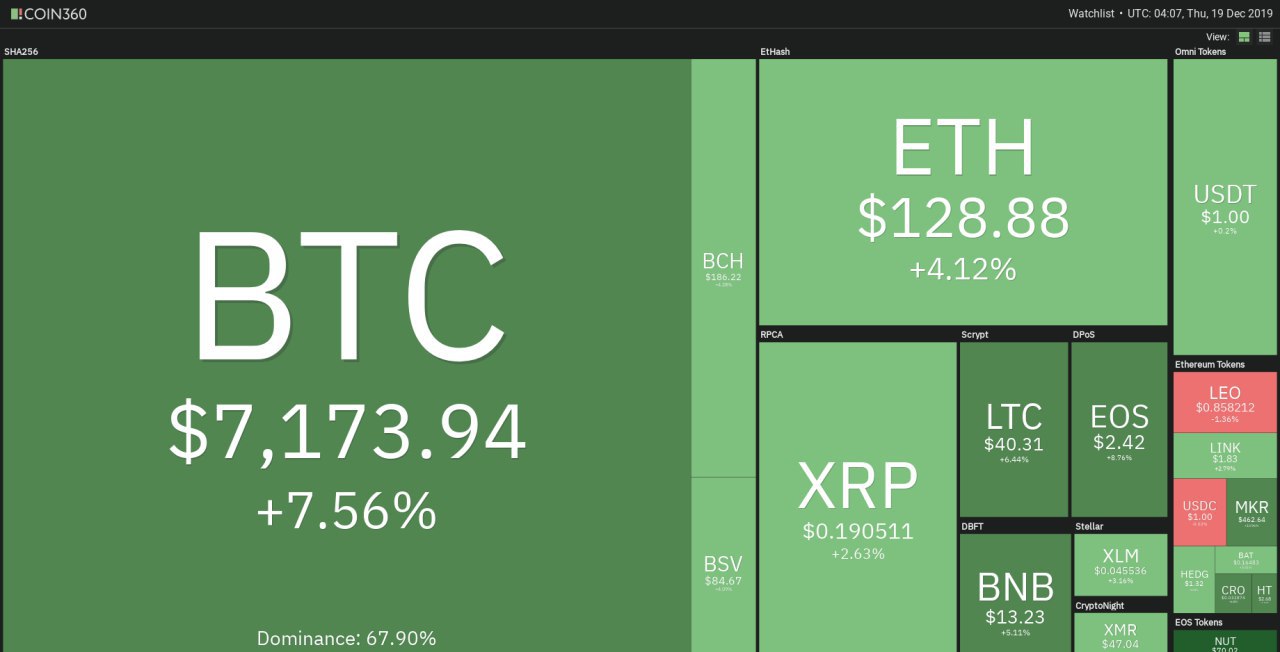Image resolution: width=1280 pixels, height=652 pixels.
Task: Open the ETH tile
Action: [x=963, y=192]
